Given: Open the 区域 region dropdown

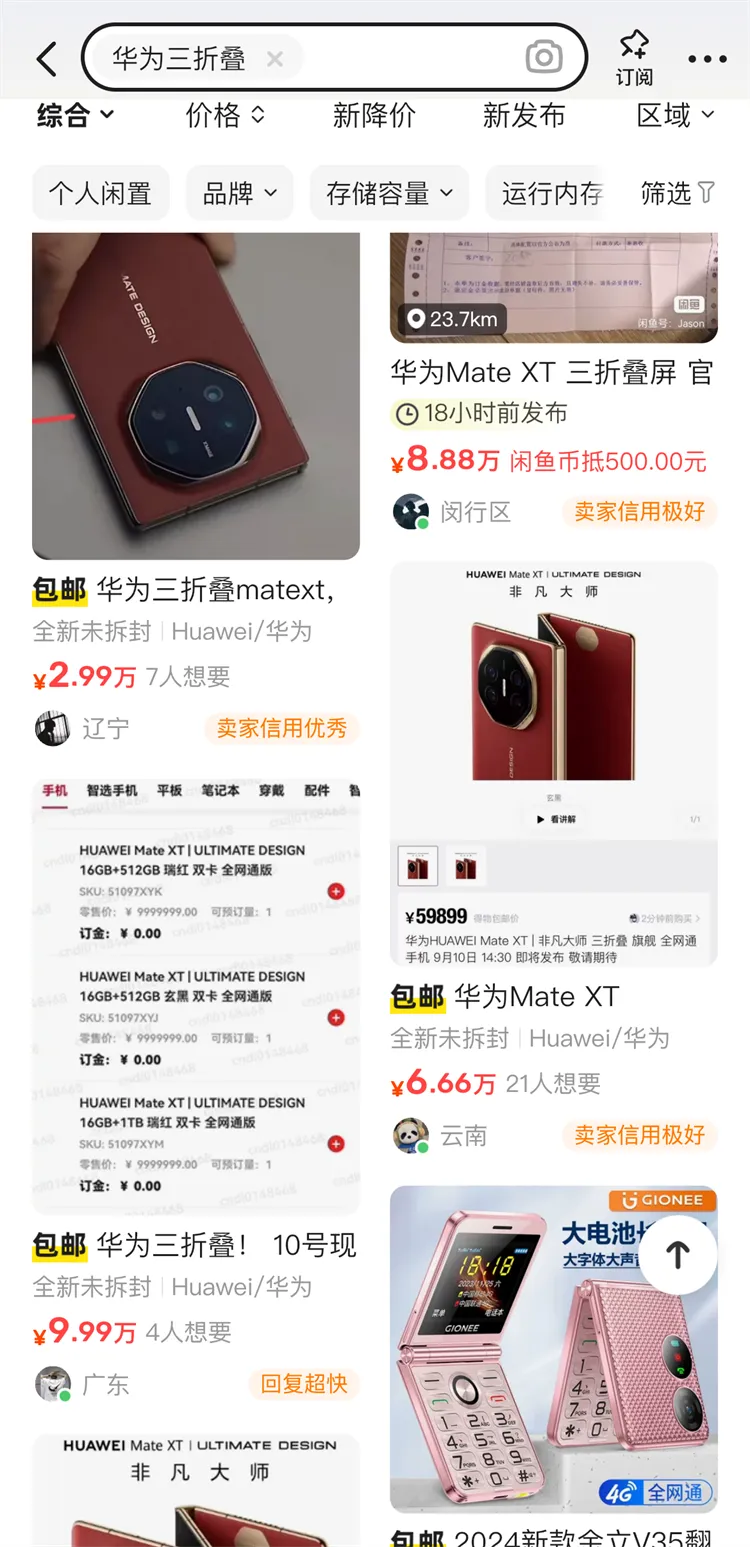Looking at the screenshot, I should pos(675,115).
